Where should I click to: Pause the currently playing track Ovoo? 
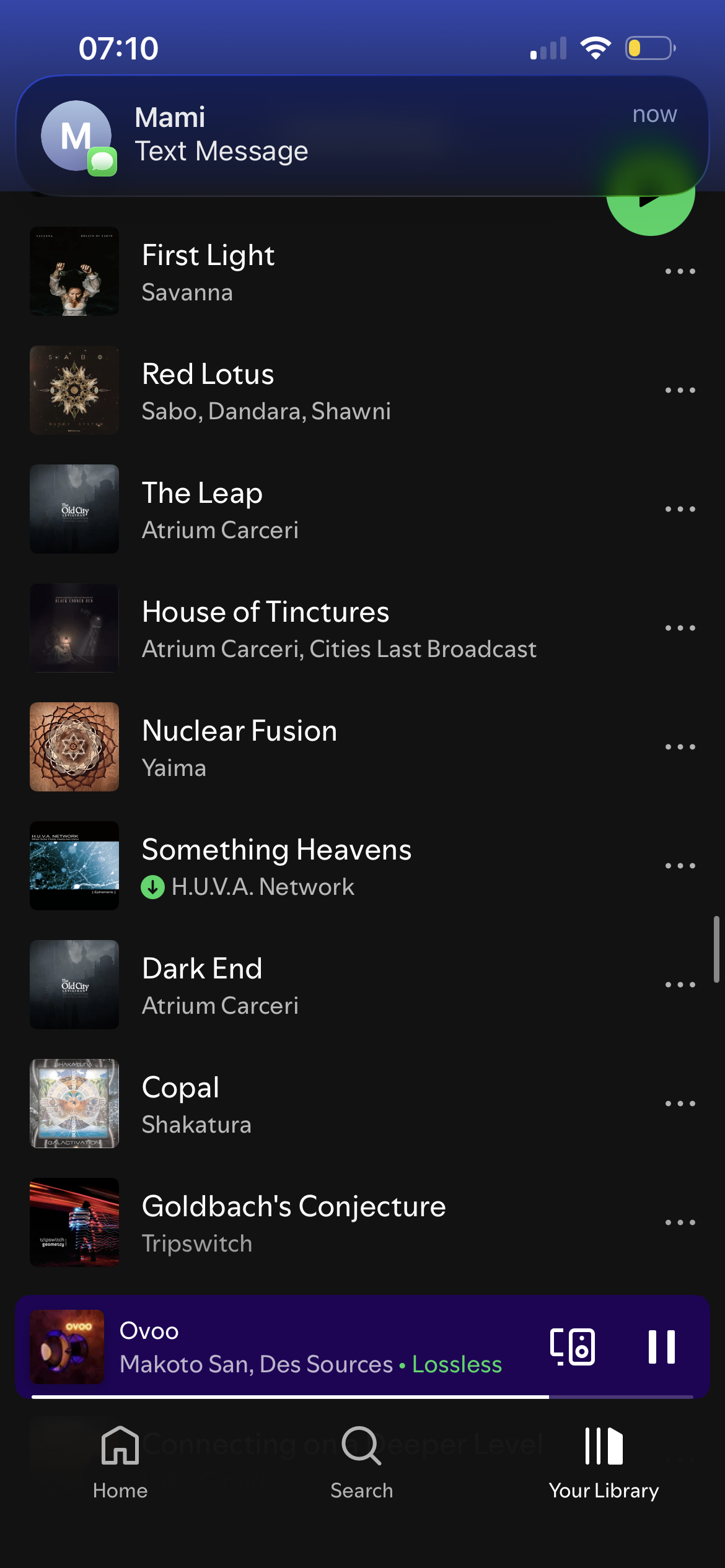661,1346
